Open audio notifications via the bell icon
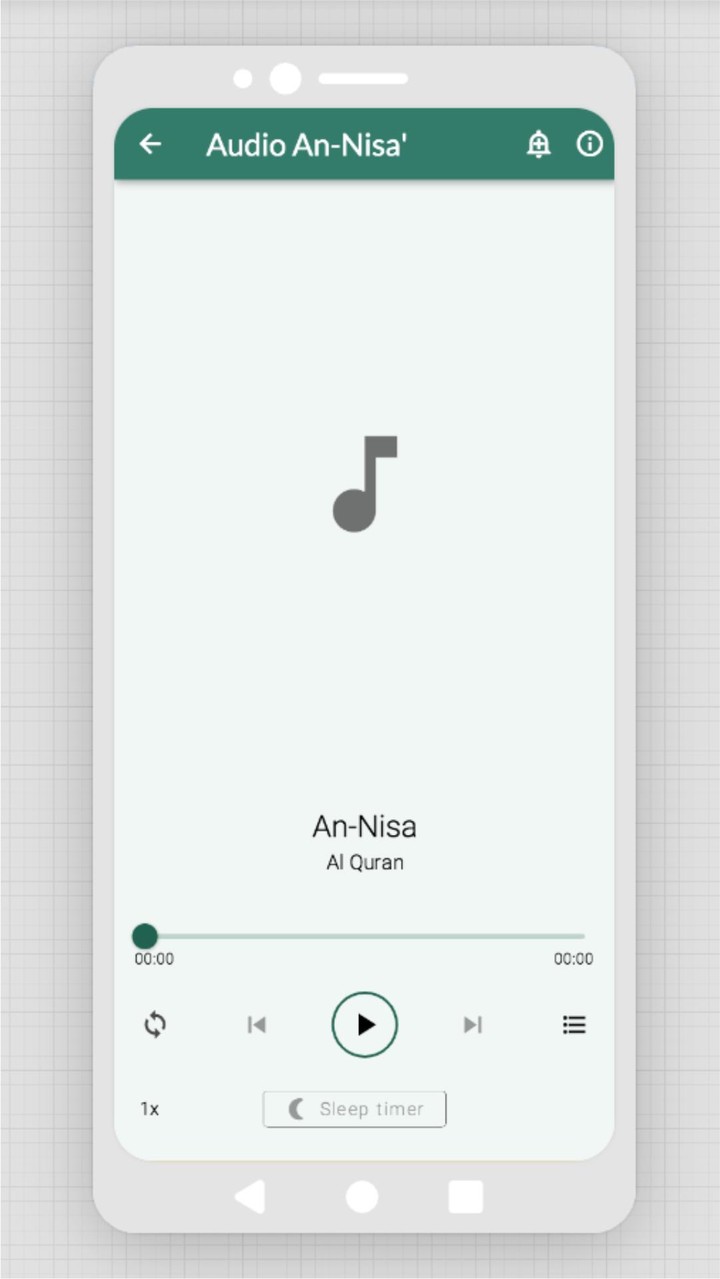Viewport: 720px width, 1279px height. (538, 145)
